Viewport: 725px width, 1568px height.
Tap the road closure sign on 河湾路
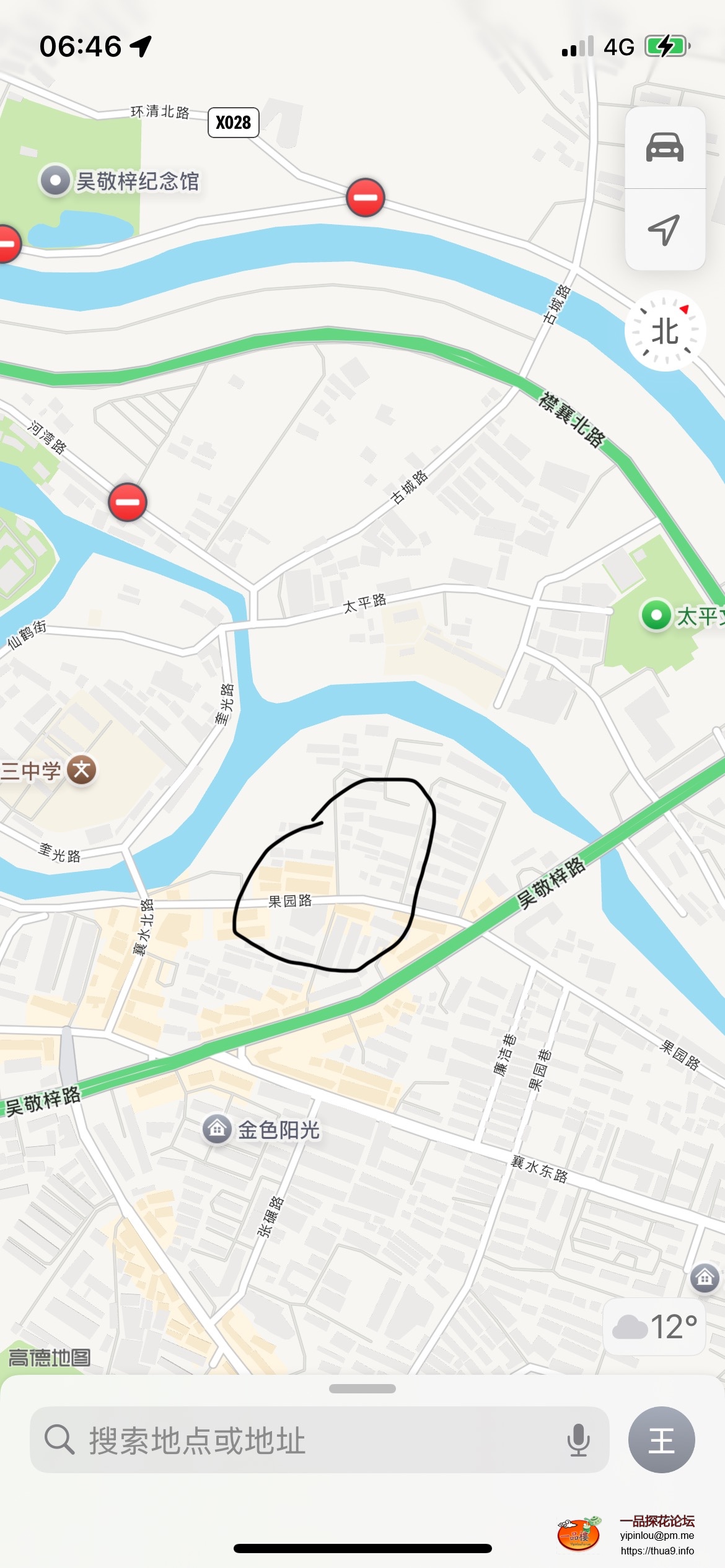click(x=128, y=502)
